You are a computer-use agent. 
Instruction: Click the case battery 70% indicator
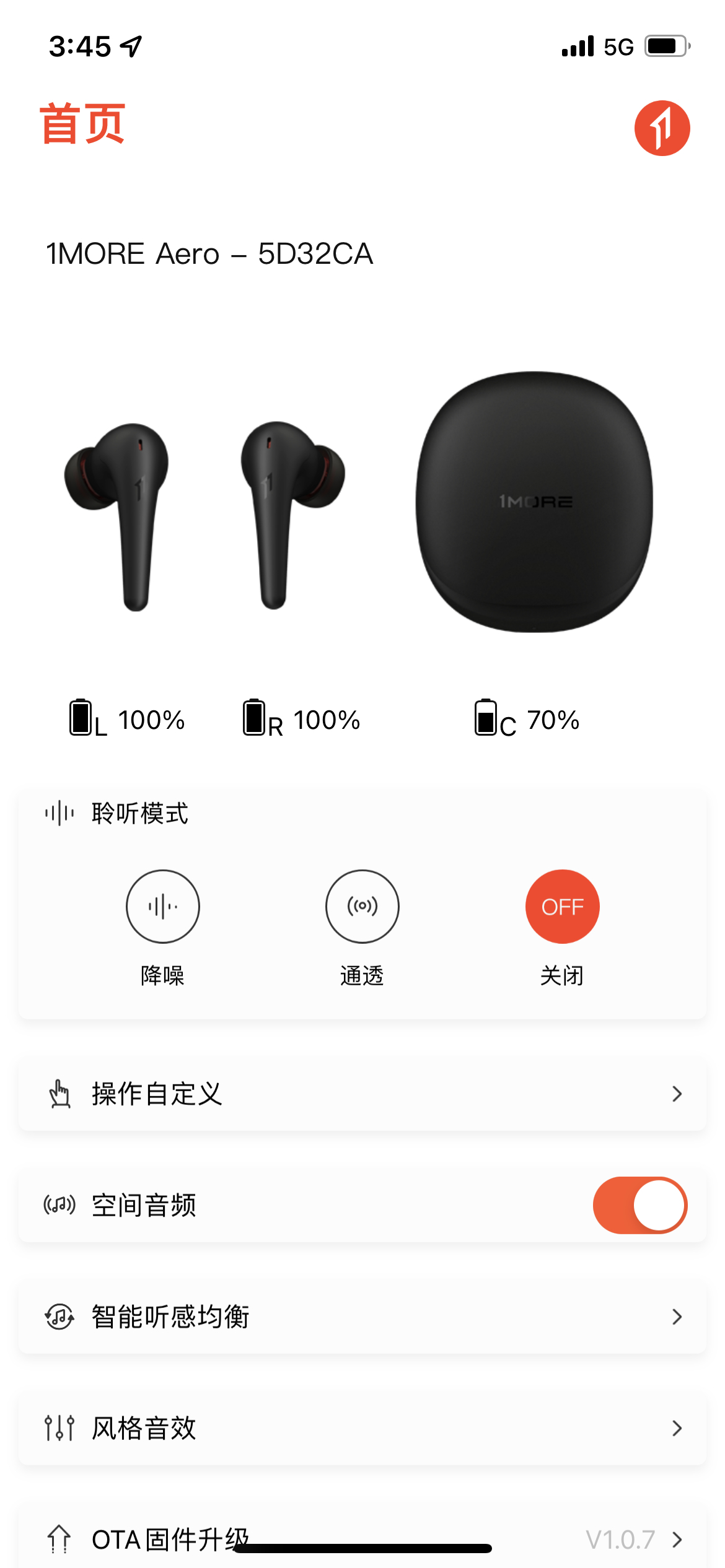[x=526, y=718]
